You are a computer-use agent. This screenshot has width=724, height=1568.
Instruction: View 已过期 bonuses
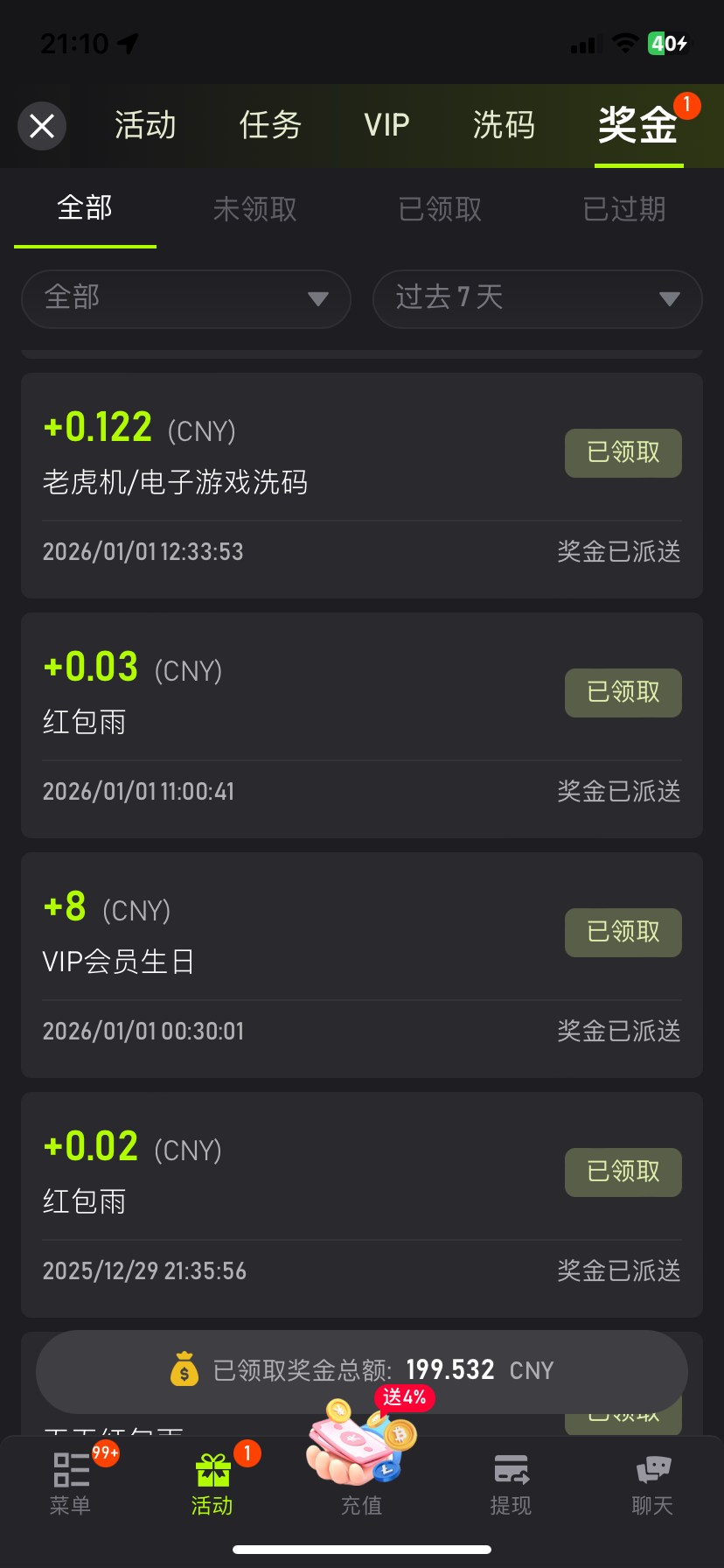click(x=624, y=209)
